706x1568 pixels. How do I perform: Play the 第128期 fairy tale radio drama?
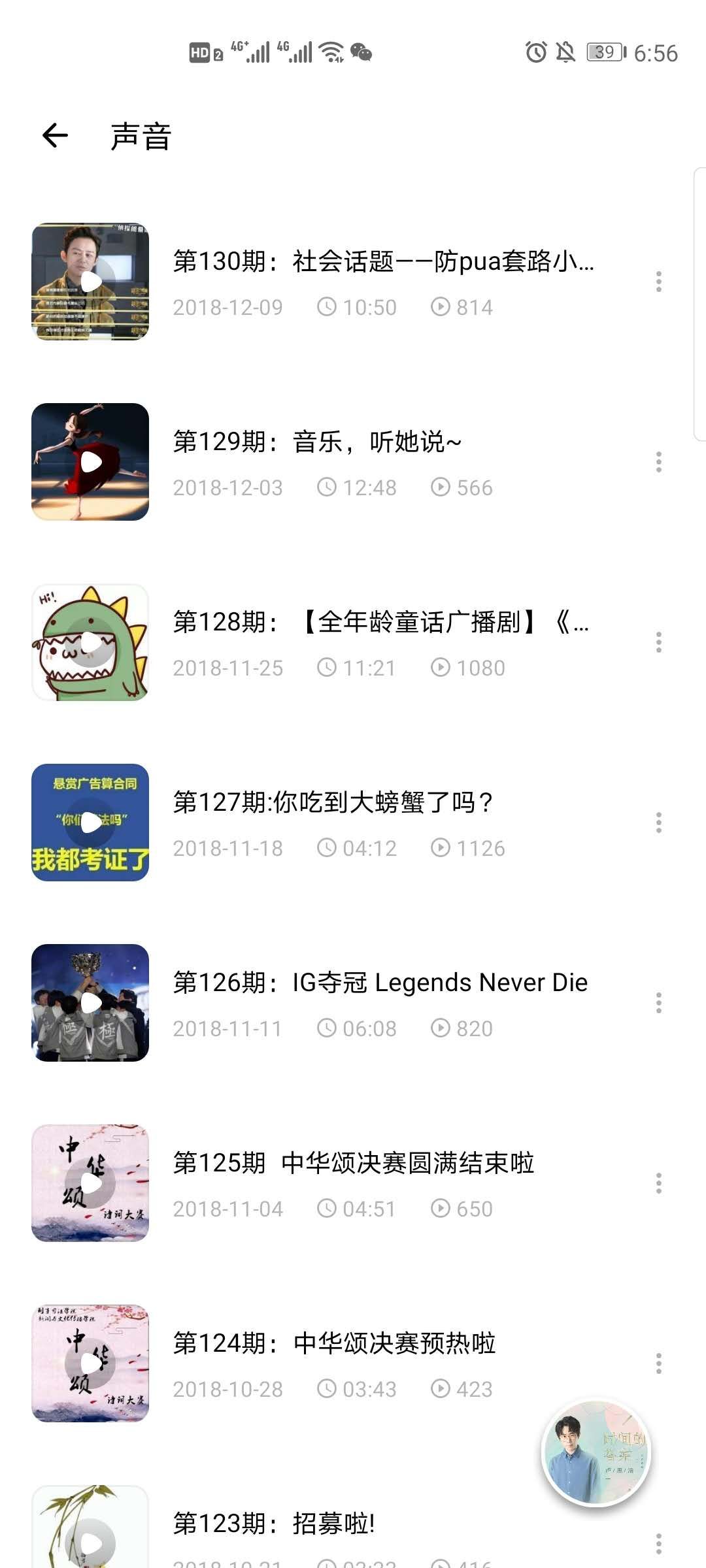[x=90, y=642]
